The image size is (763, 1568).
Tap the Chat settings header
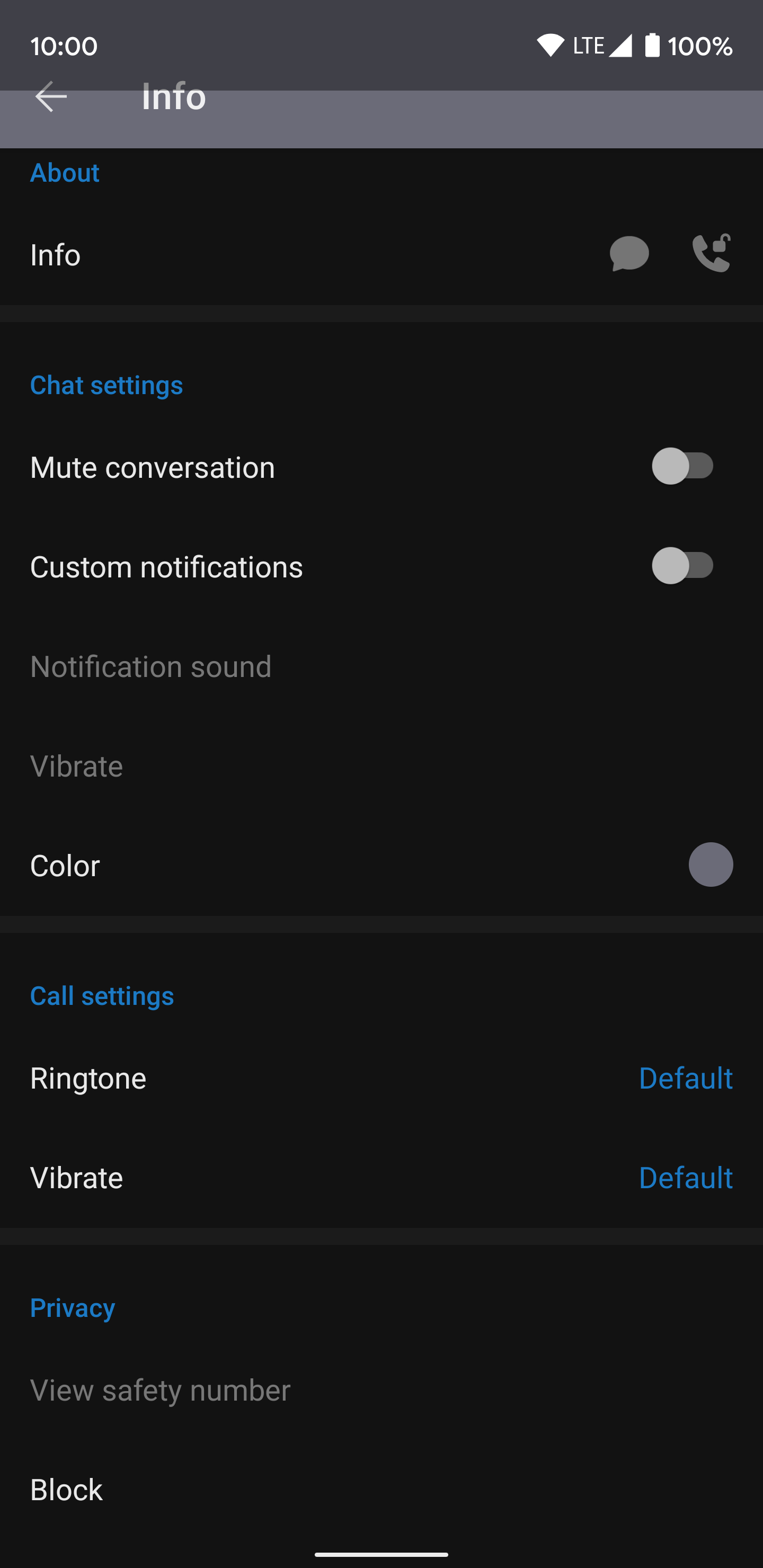106,385
